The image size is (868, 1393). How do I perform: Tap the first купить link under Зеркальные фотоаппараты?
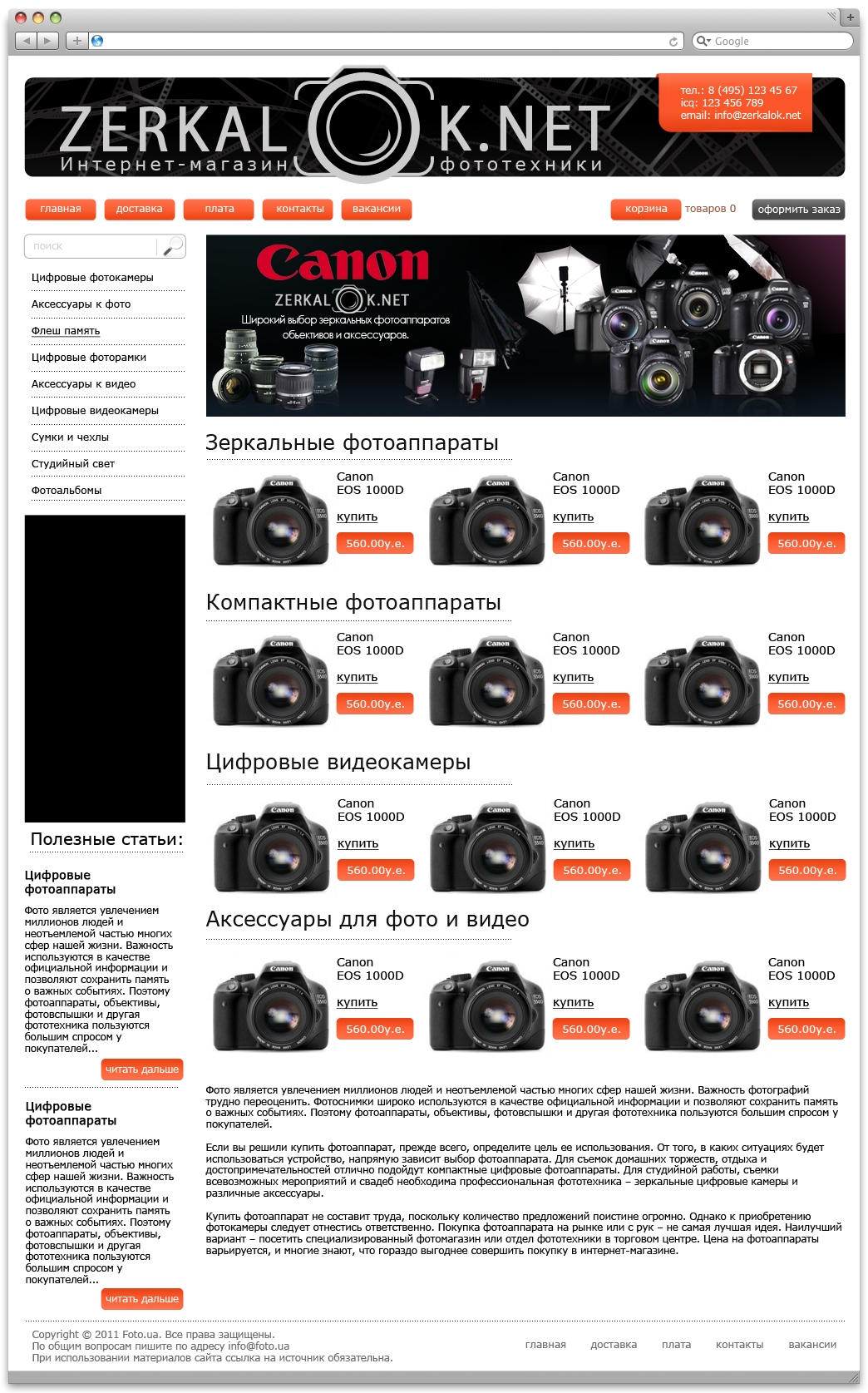click(x=357, y=517)
